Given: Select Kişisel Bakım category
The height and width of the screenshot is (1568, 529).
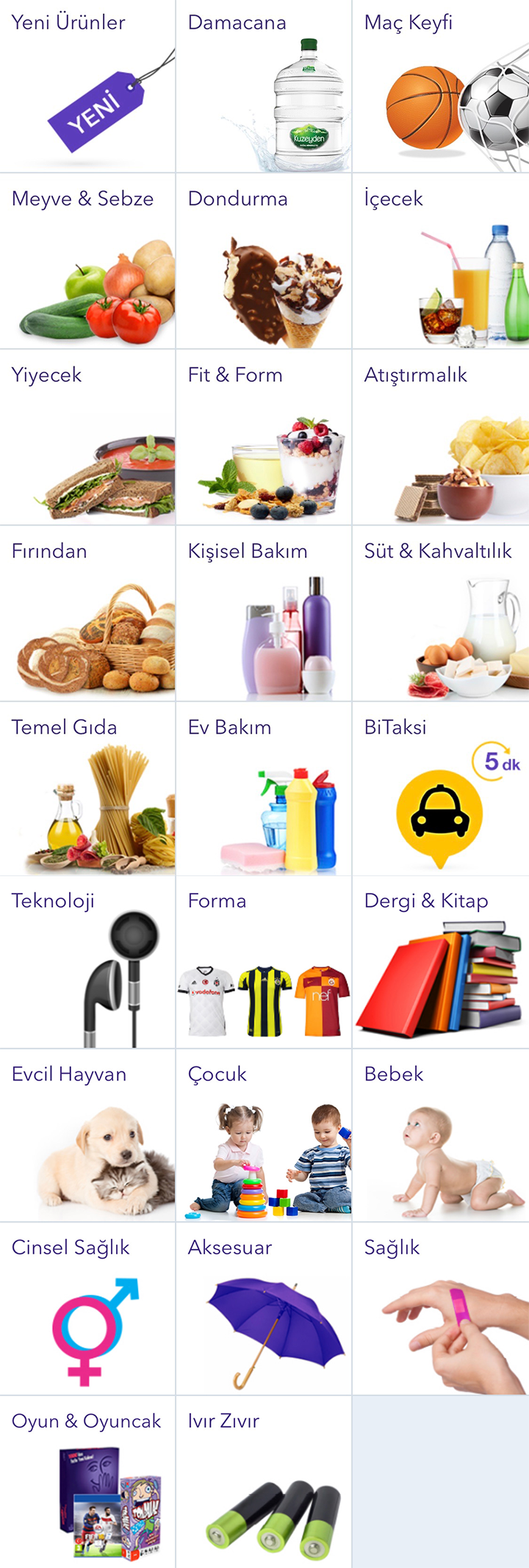Looking at the screenshot, I should pos(264,615).
